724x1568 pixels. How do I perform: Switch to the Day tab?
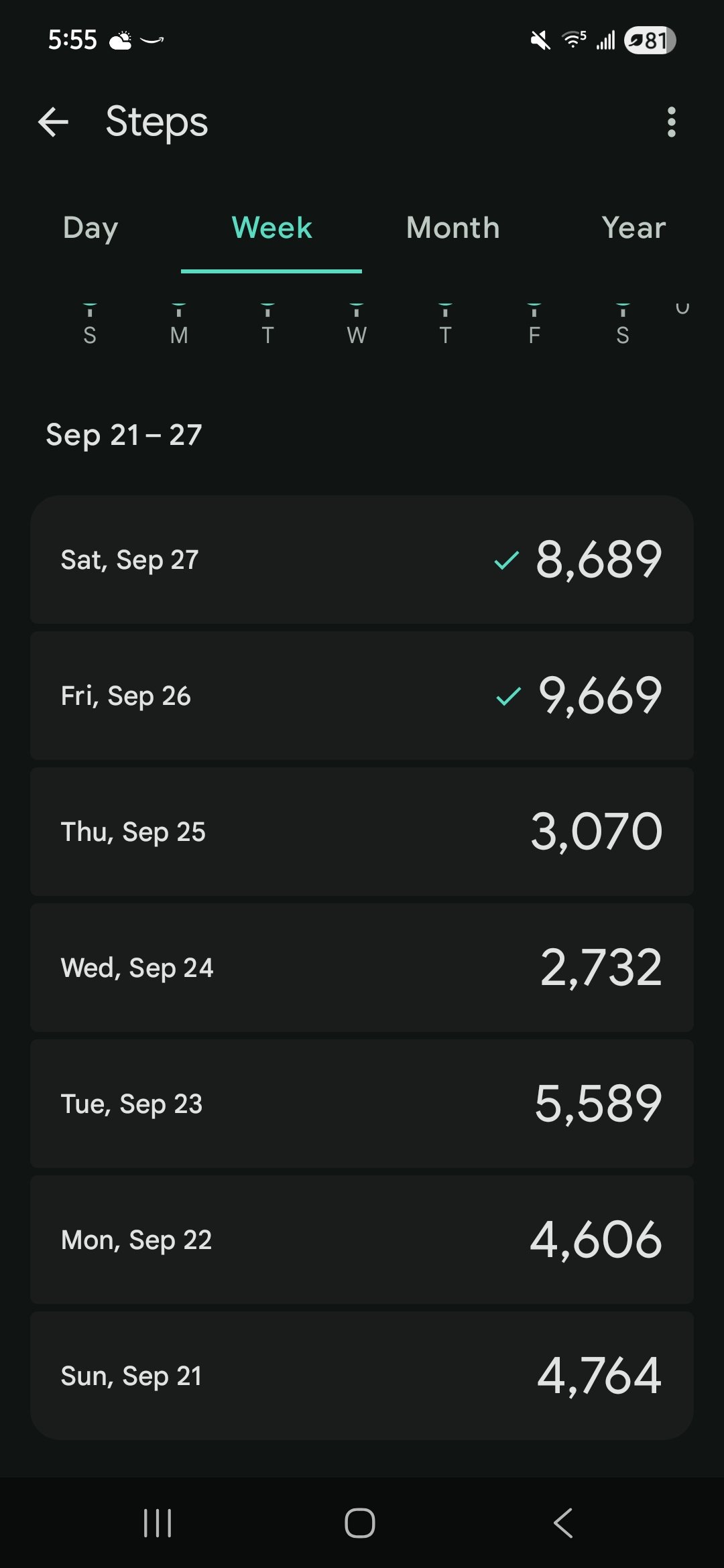(x=90, y=228)
